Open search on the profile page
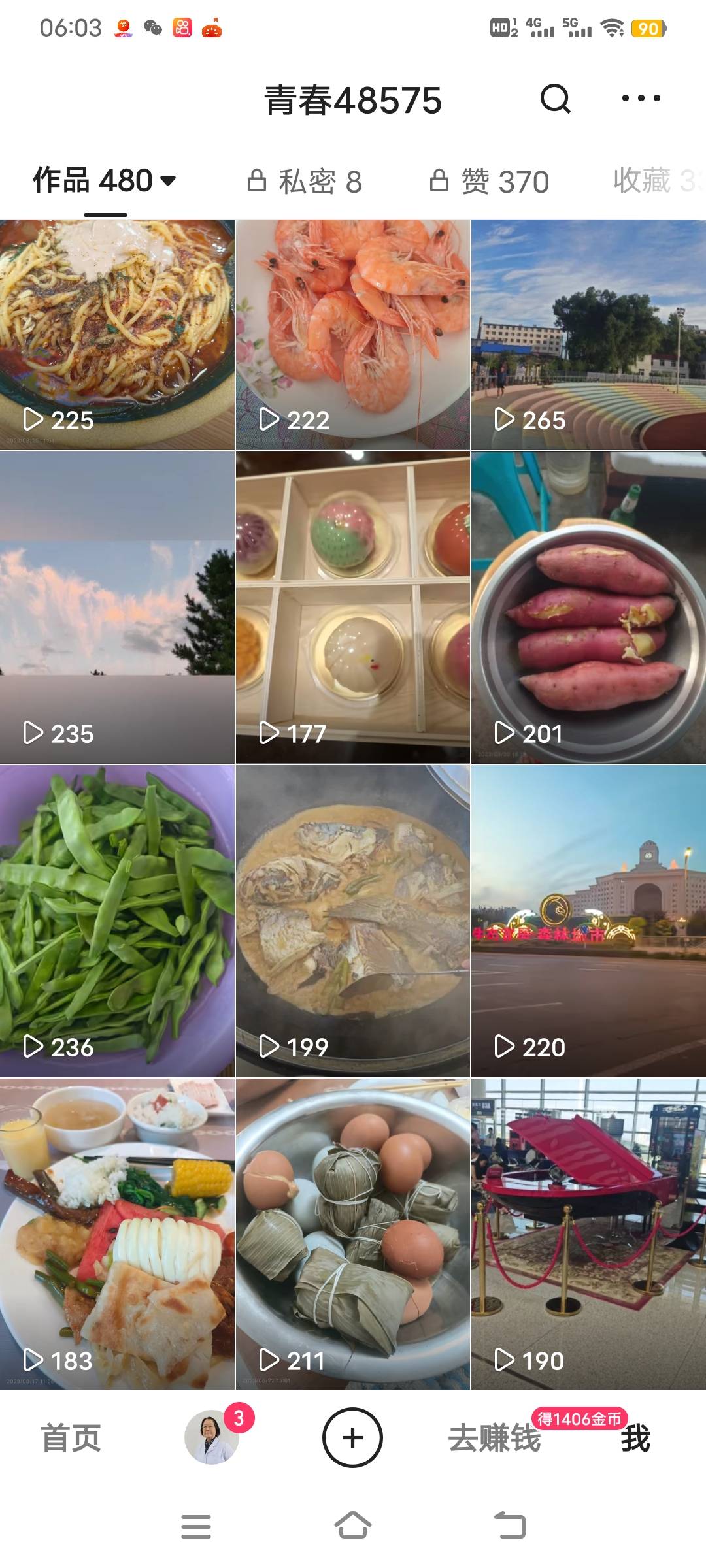This screenshot has width=706, height=1568. click(x=556, y=99)
